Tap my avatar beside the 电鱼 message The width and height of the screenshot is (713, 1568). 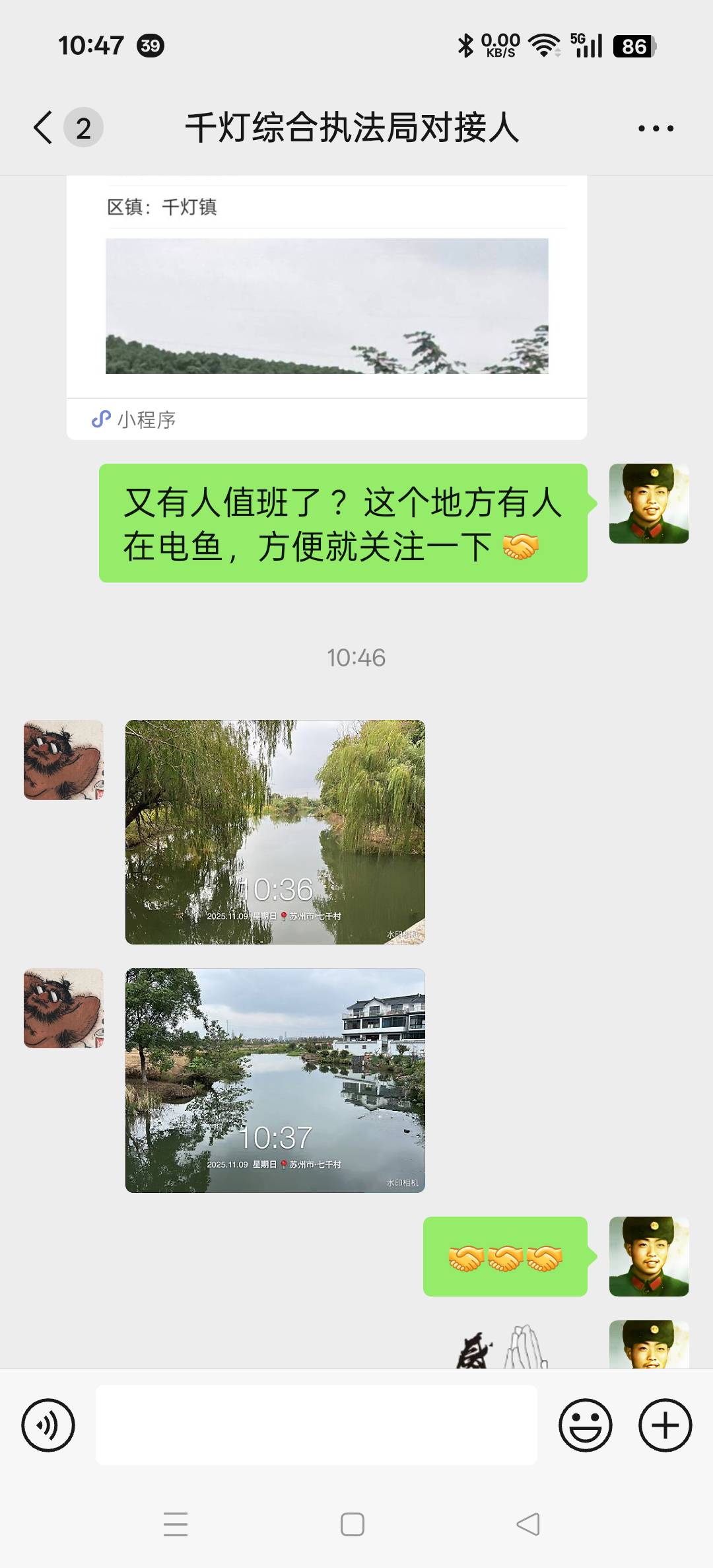[x=648, y=503]
